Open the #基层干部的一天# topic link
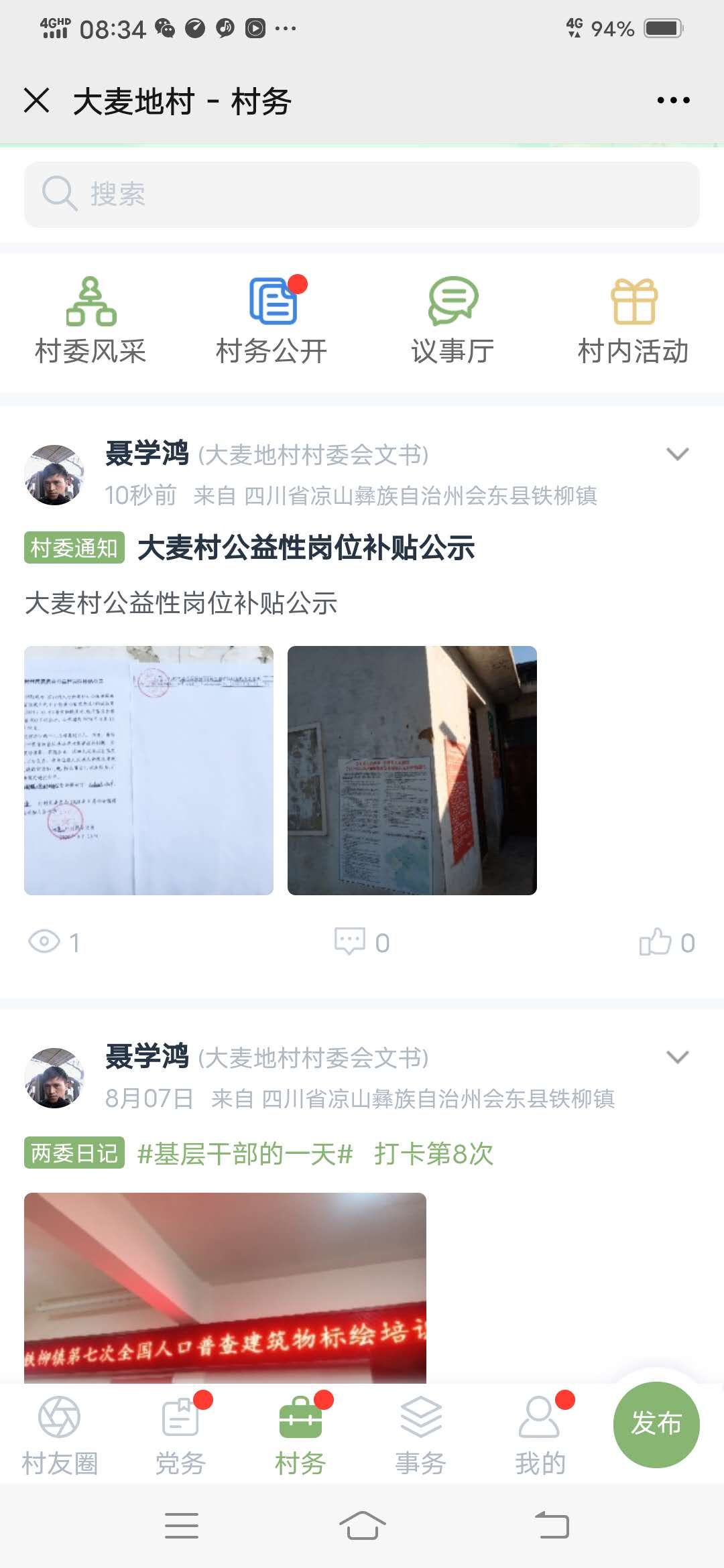This screenshot has width=724, height=1568. [x=245, y=1154]
